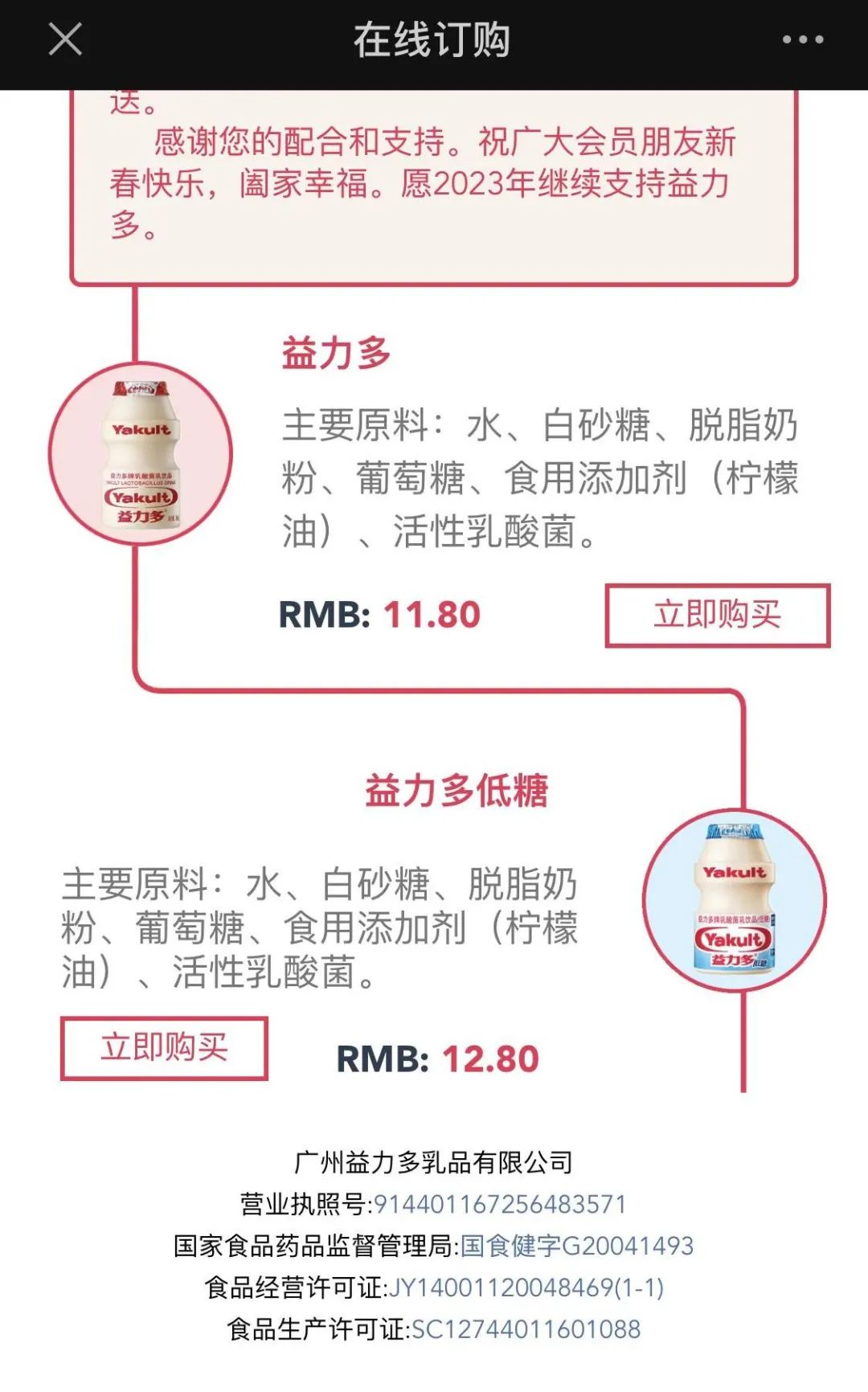Tap production license number SC12744011601088
Image resolution: width=868 pixels, height=1392 pixels.
(526, 1329)
